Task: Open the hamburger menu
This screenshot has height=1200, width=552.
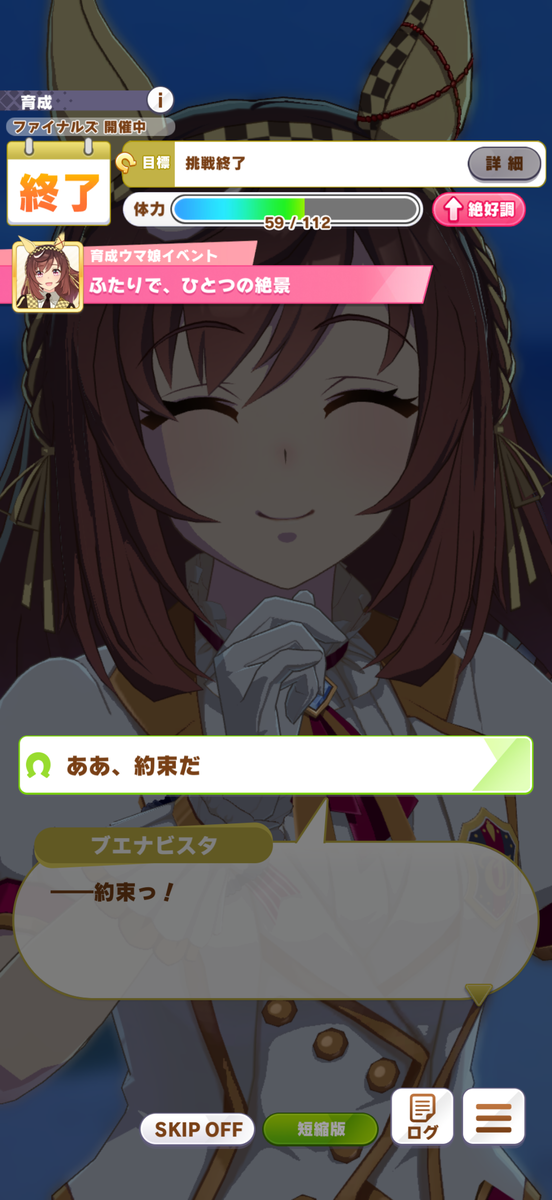Action: 494,1117
